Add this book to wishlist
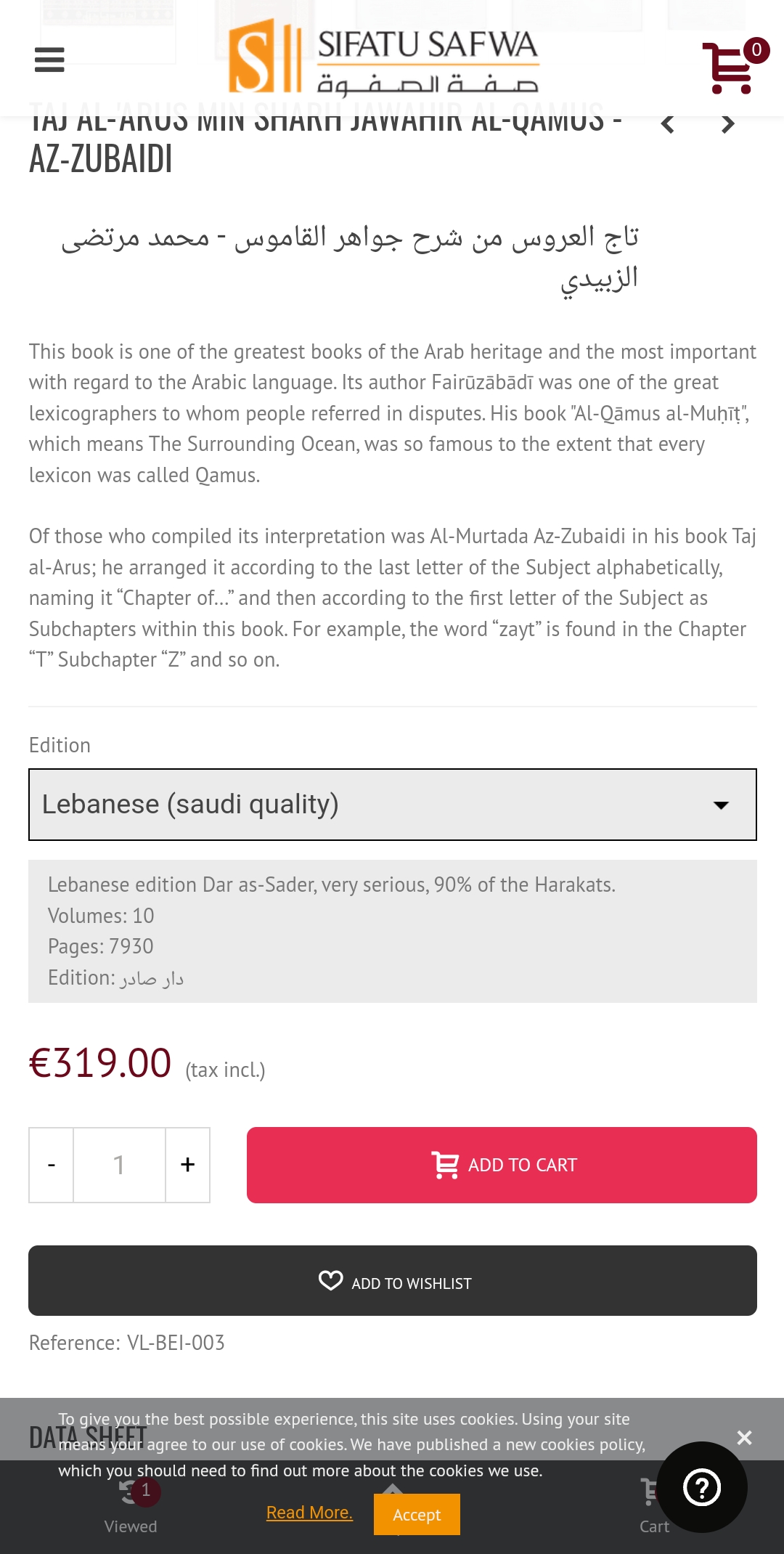The image size is (784, 1554). point(392,1281)
